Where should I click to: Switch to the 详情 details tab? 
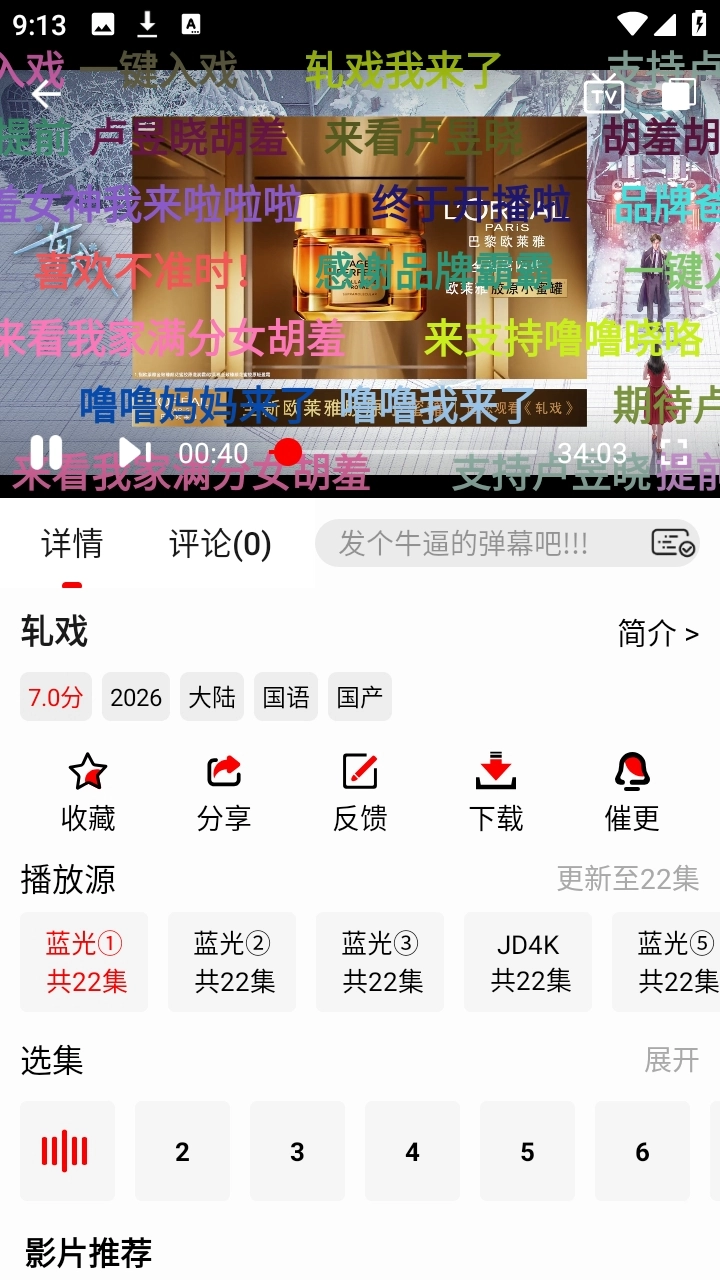click(73, 545)
